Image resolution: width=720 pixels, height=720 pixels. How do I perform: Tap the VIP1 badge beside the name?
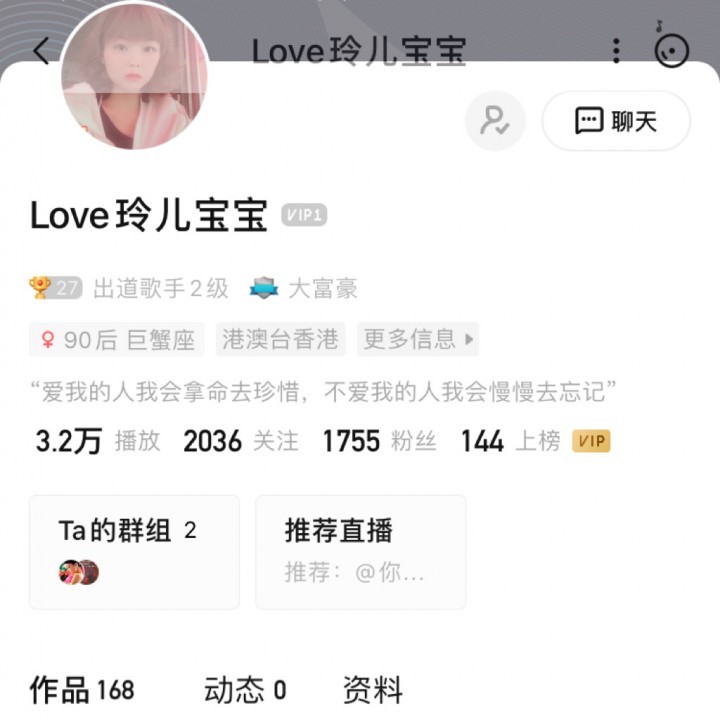pos(304,215)
